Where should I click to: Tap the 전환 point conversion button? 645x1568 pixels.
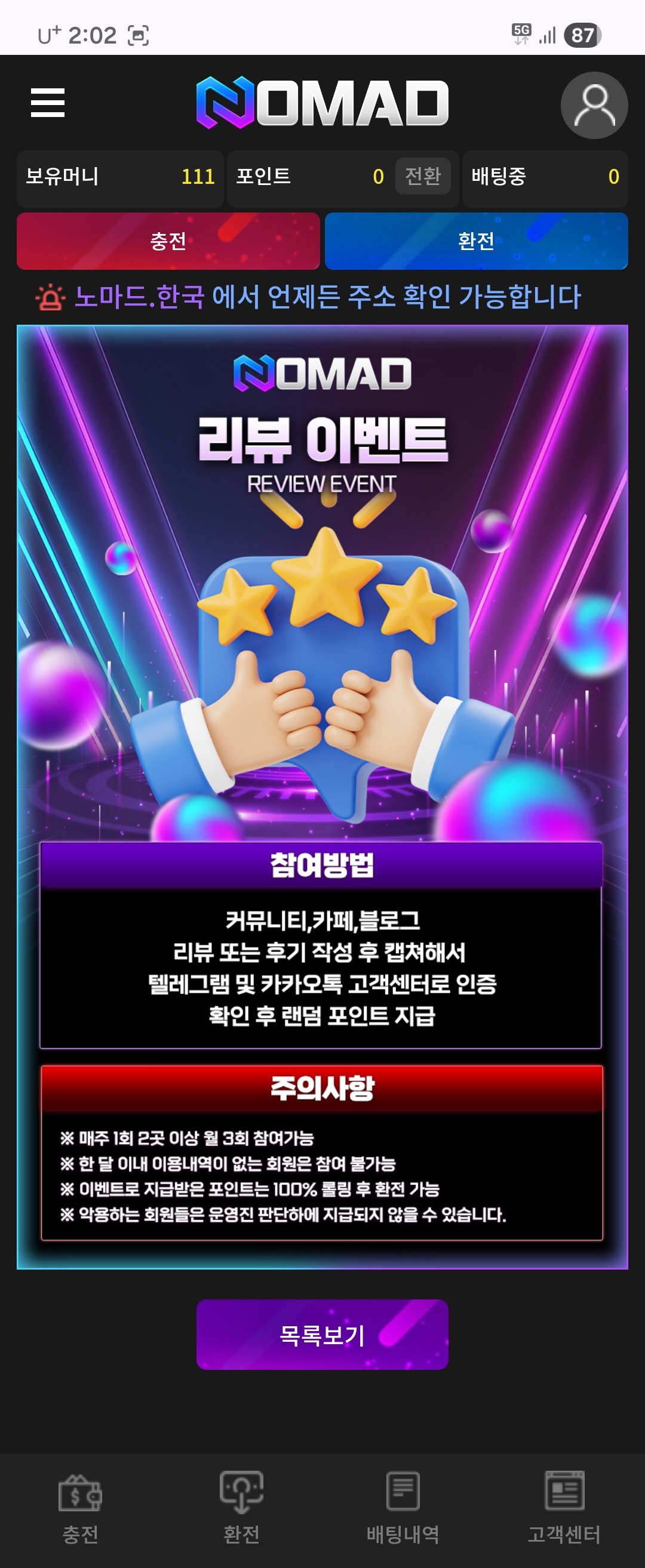click(x=423, y=177)
